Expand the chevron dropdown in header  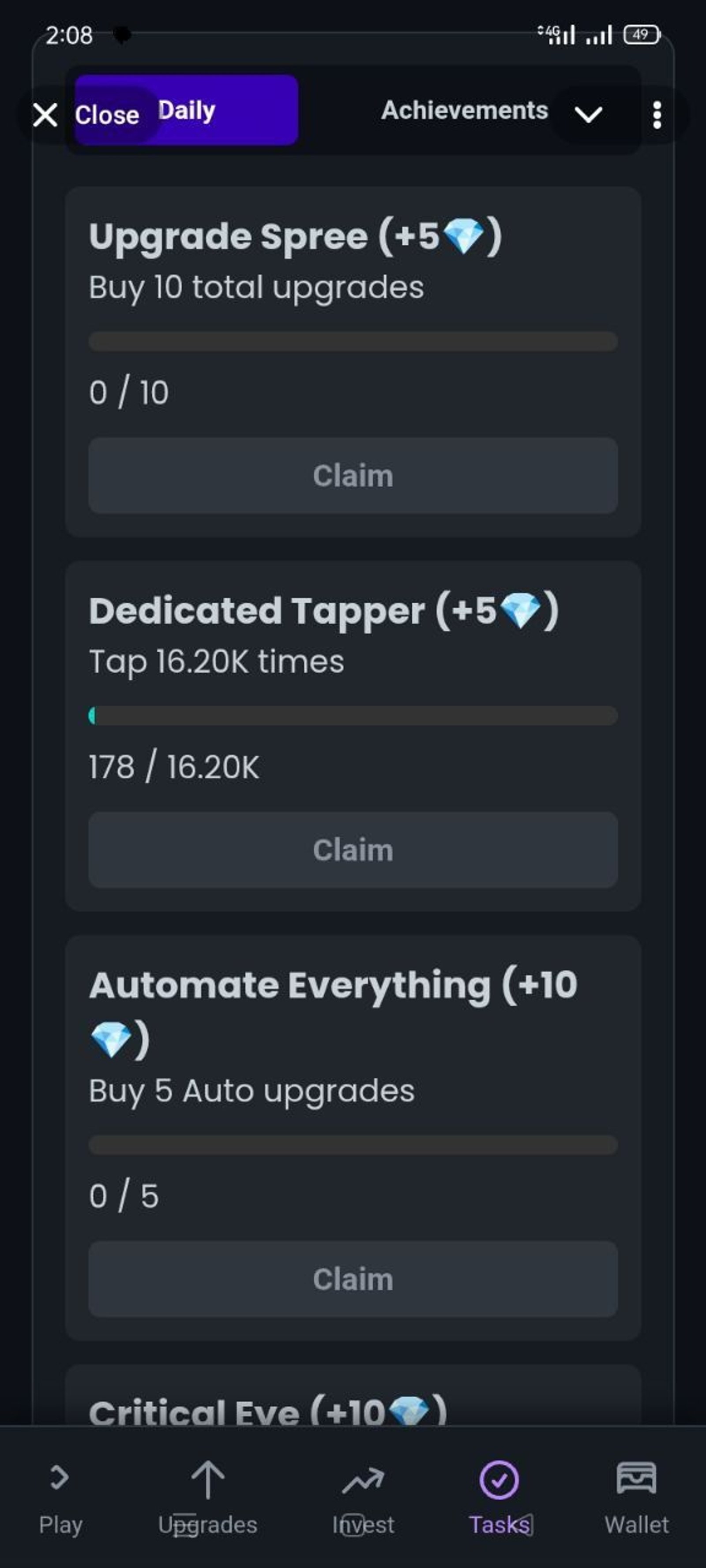[588, 115]
